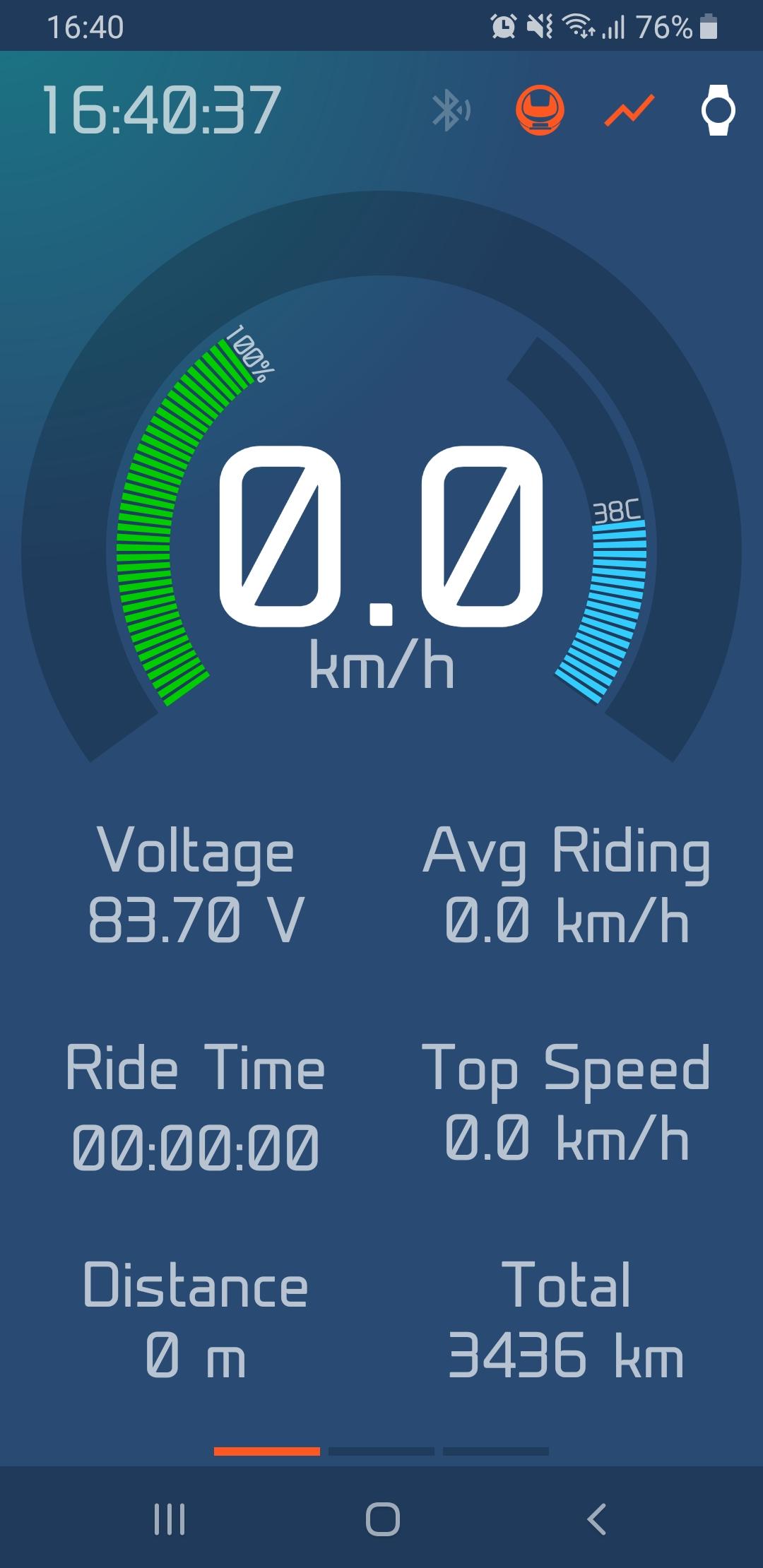Go to the second page indicator
Screen dimensions: 763x1568
[x=381, y=1451]
